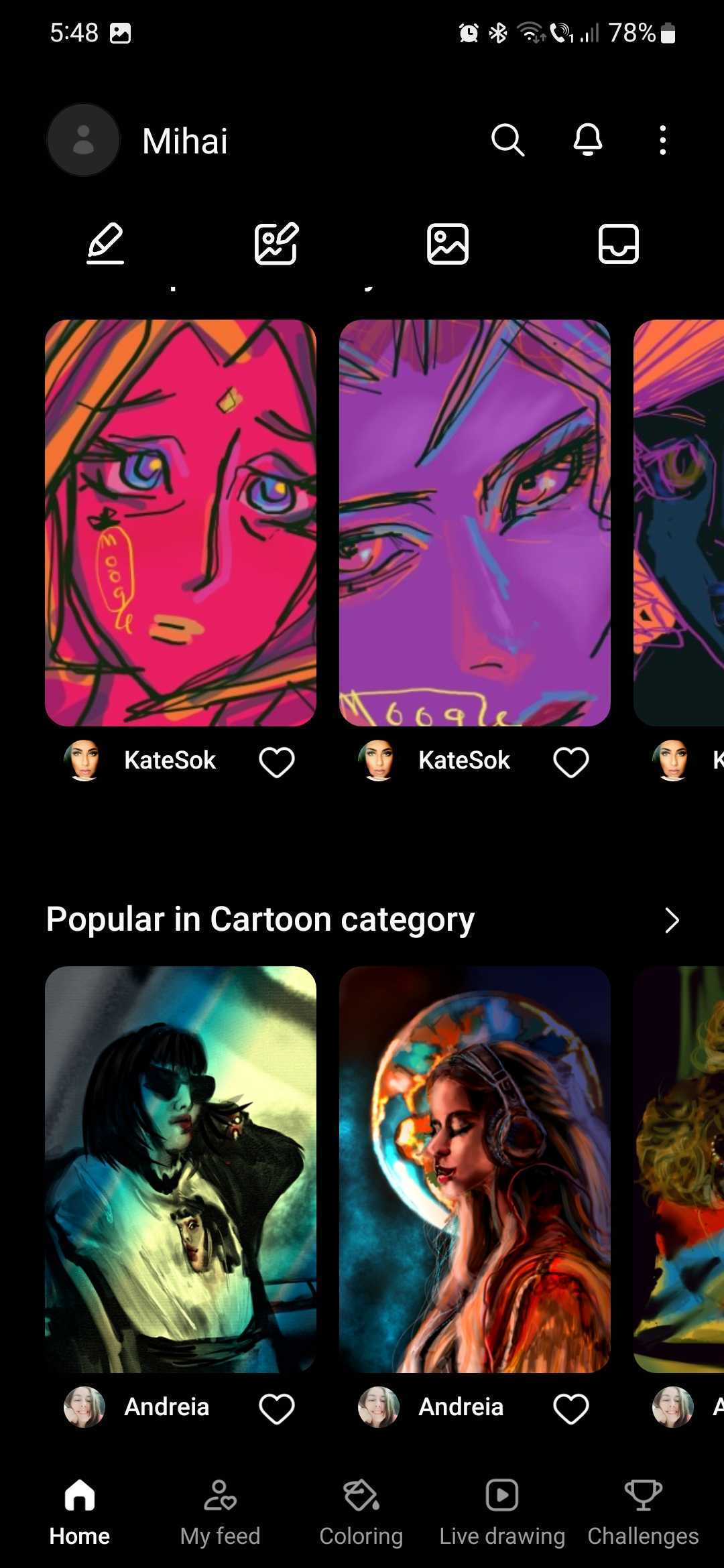
Task: Go to the Live drawing tab
Action: [502, 1513]
